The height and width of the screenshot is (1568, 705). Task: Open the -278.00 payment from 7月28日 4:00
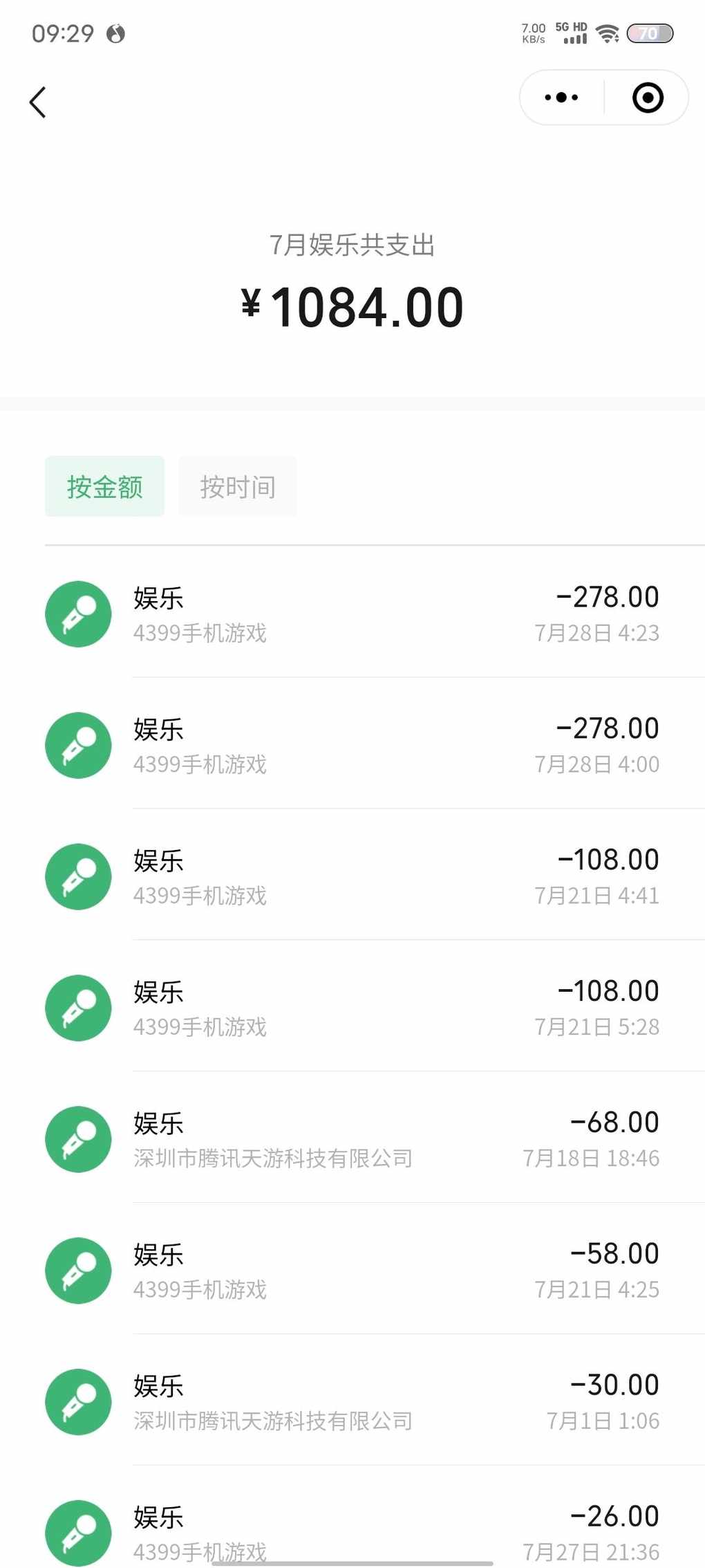(352, 745)
